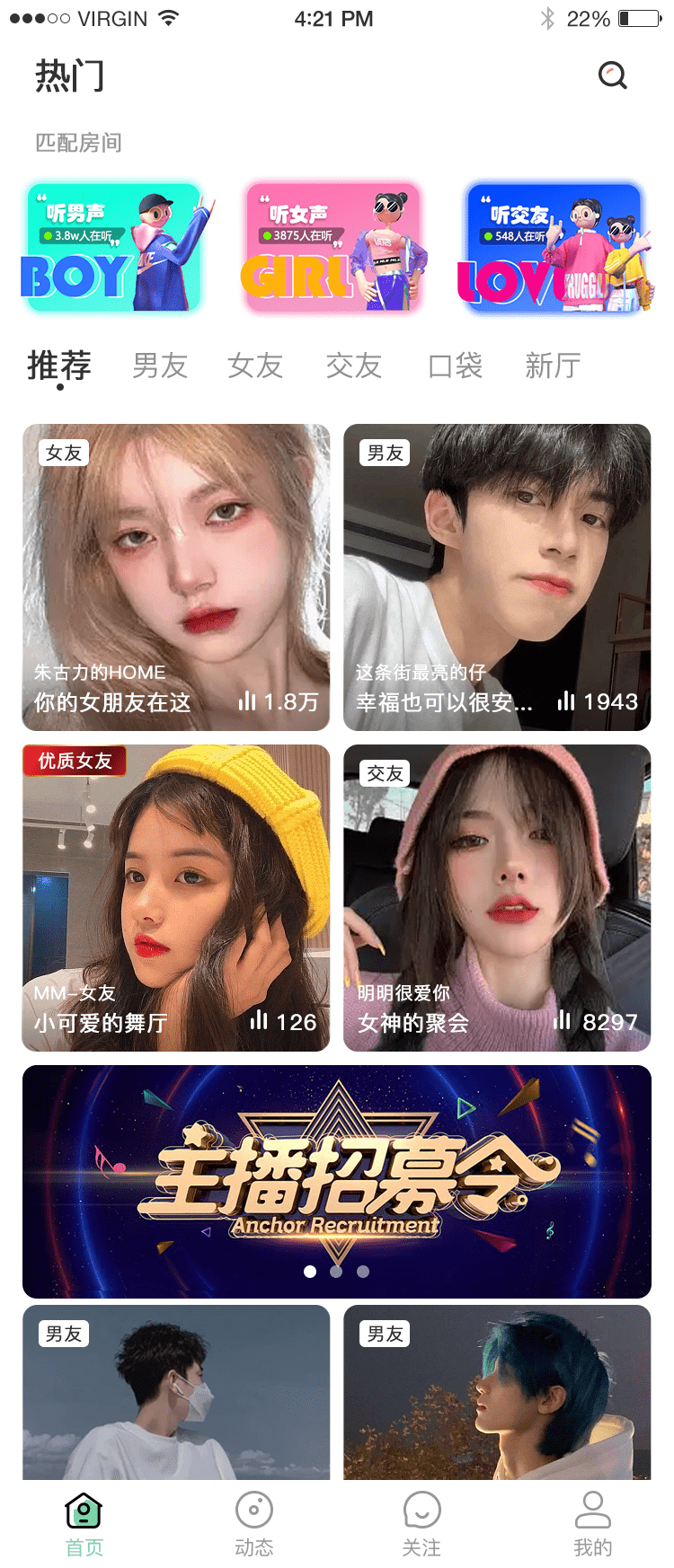Switch to the 新厅 tab
Screen dimensions: 674x1568
pyautogui.click(x=553, y=366)
